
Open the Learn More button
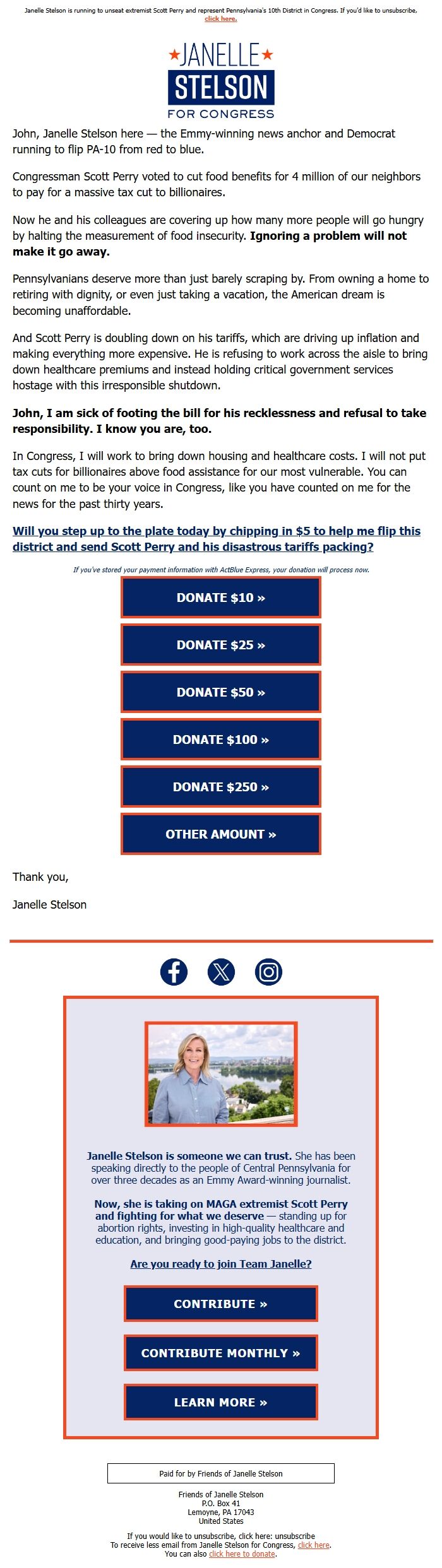(221, 1403)
